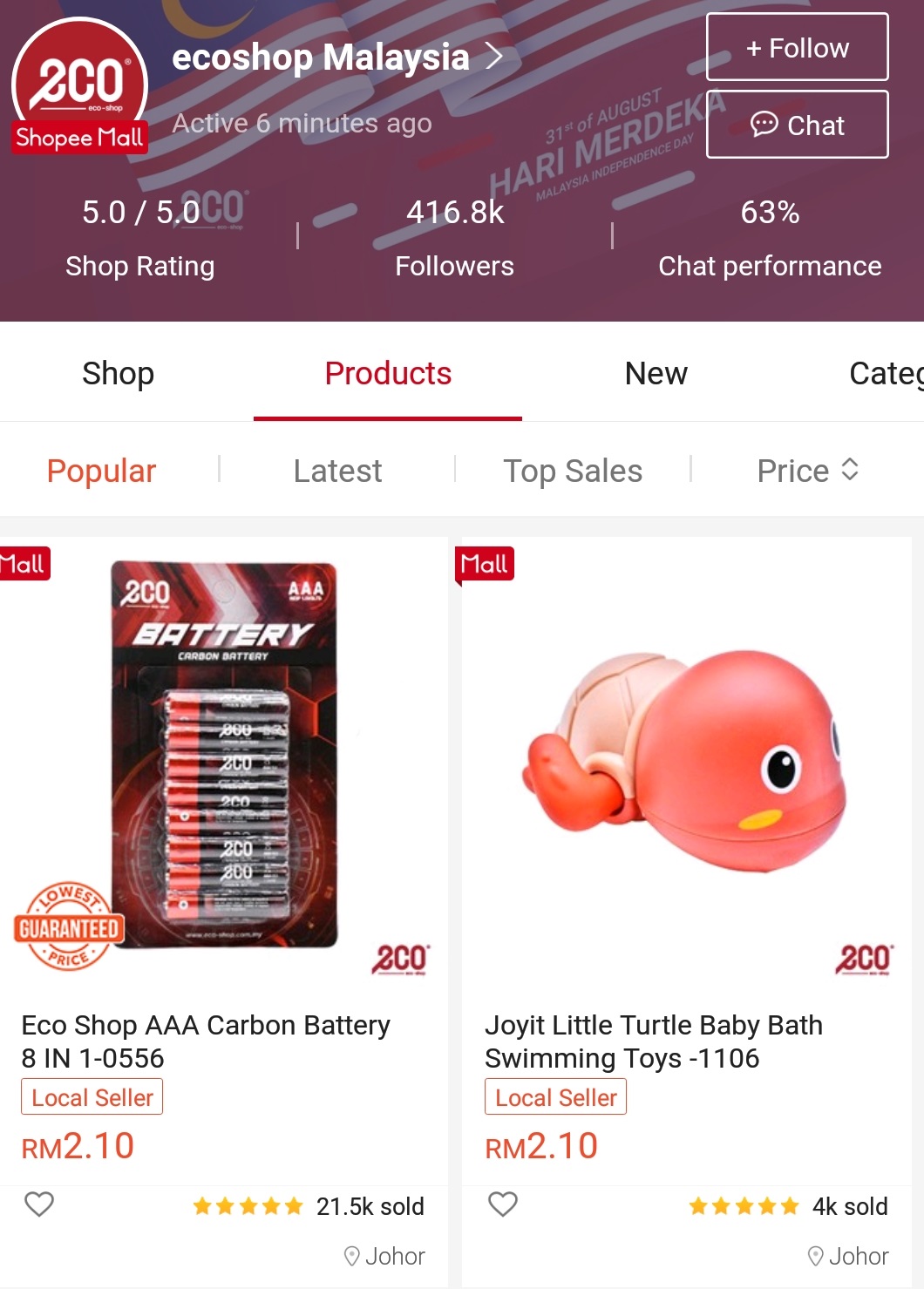Switch to the Shop tab
The width and height of the screenshot is (924, 1289).
(x=118, y=372)
